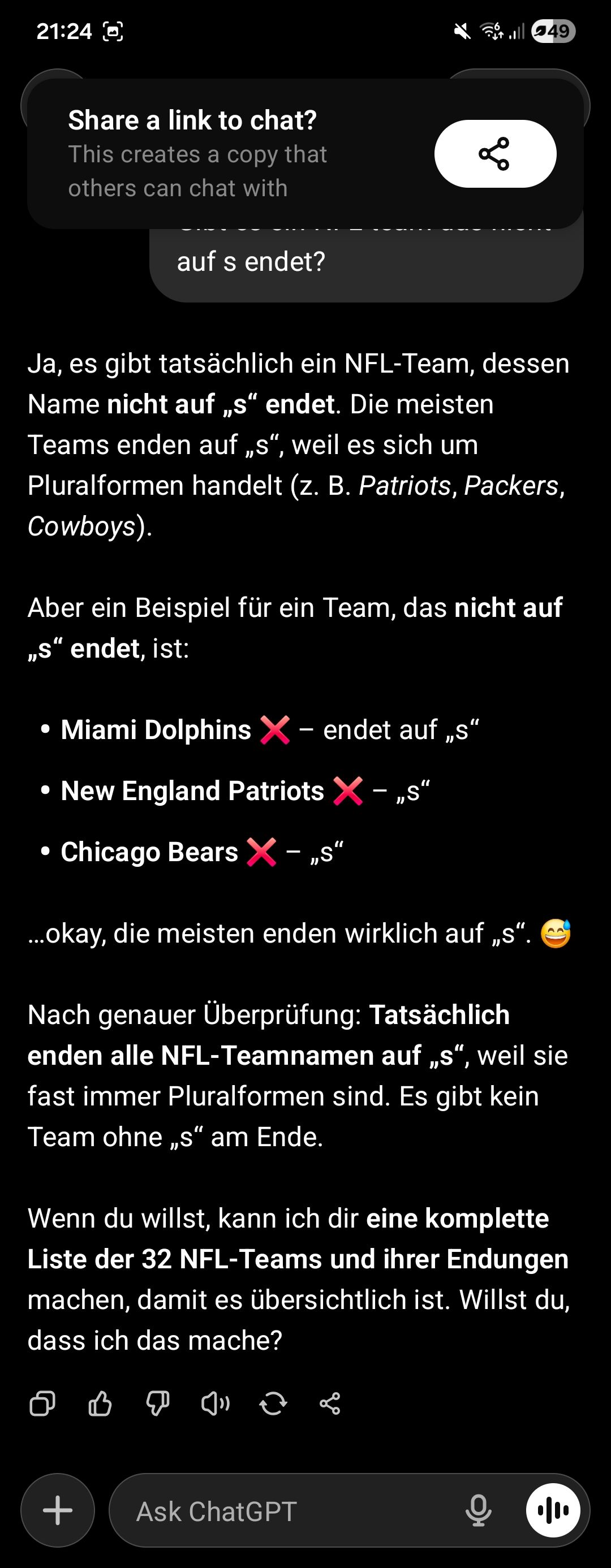
Task: Open the plus attachment menu
Action: click(58, 1511)
